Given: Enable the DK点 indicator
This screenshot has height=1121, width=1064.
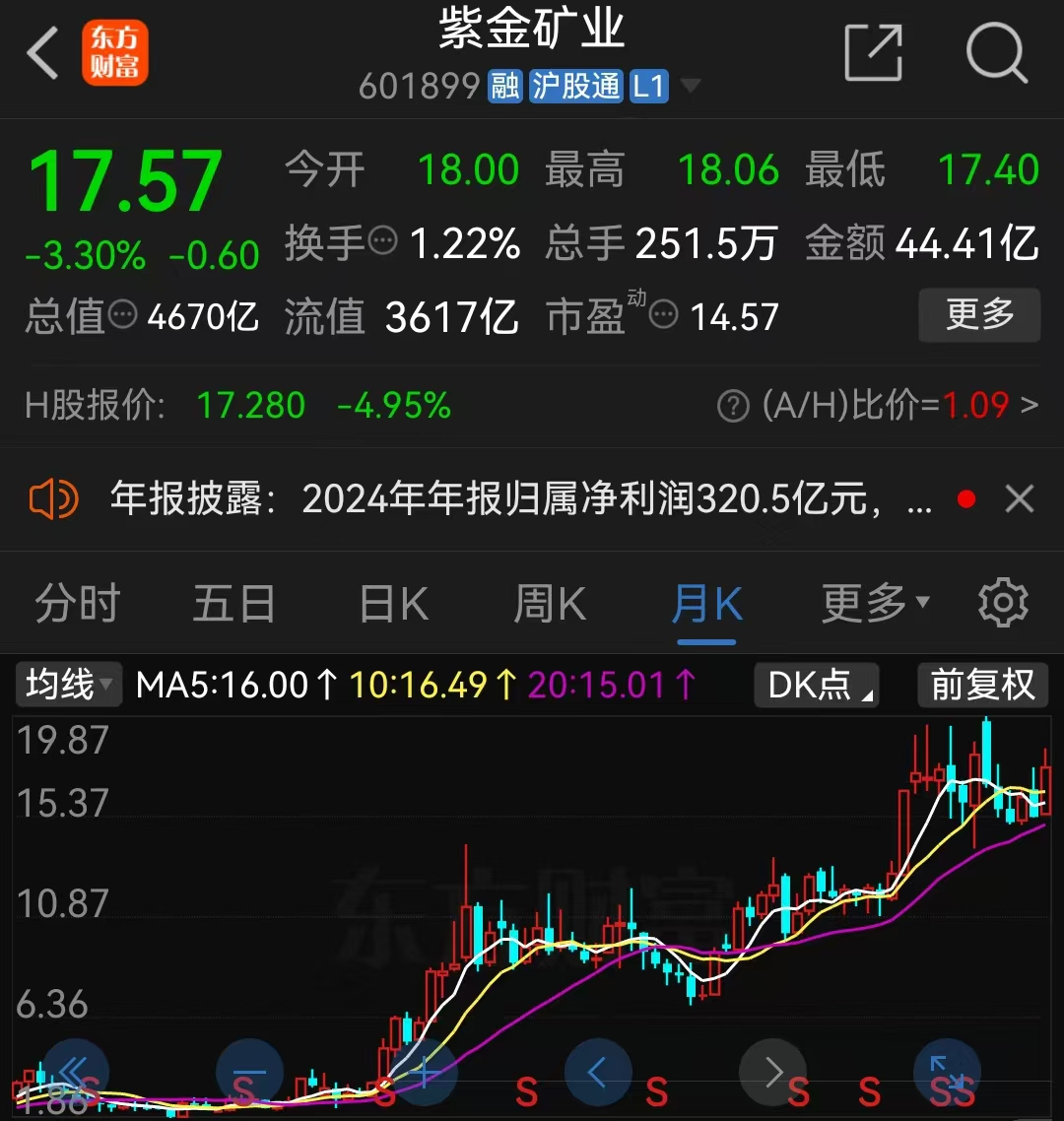Looking at the screenshot, I should point(816,685).
